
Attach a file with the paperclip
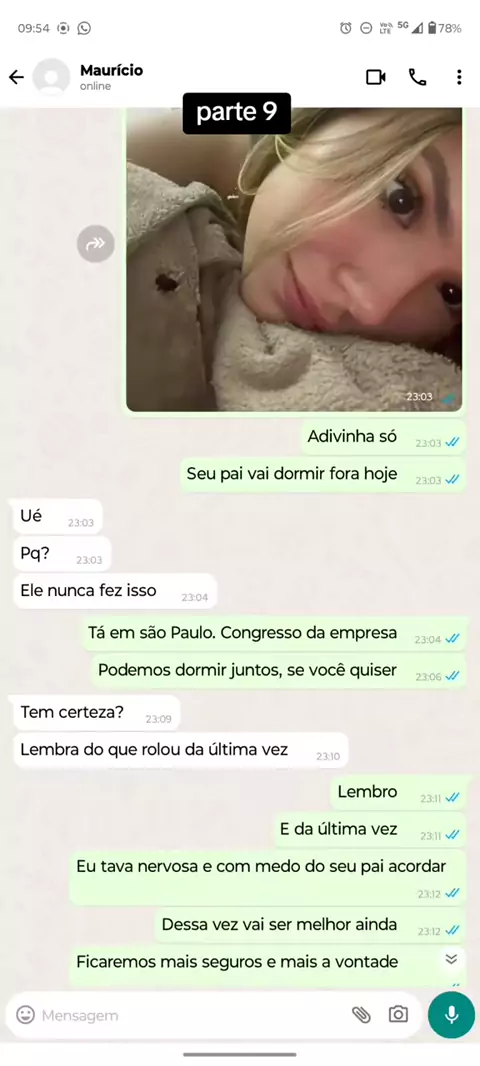tap(361, 1015)
